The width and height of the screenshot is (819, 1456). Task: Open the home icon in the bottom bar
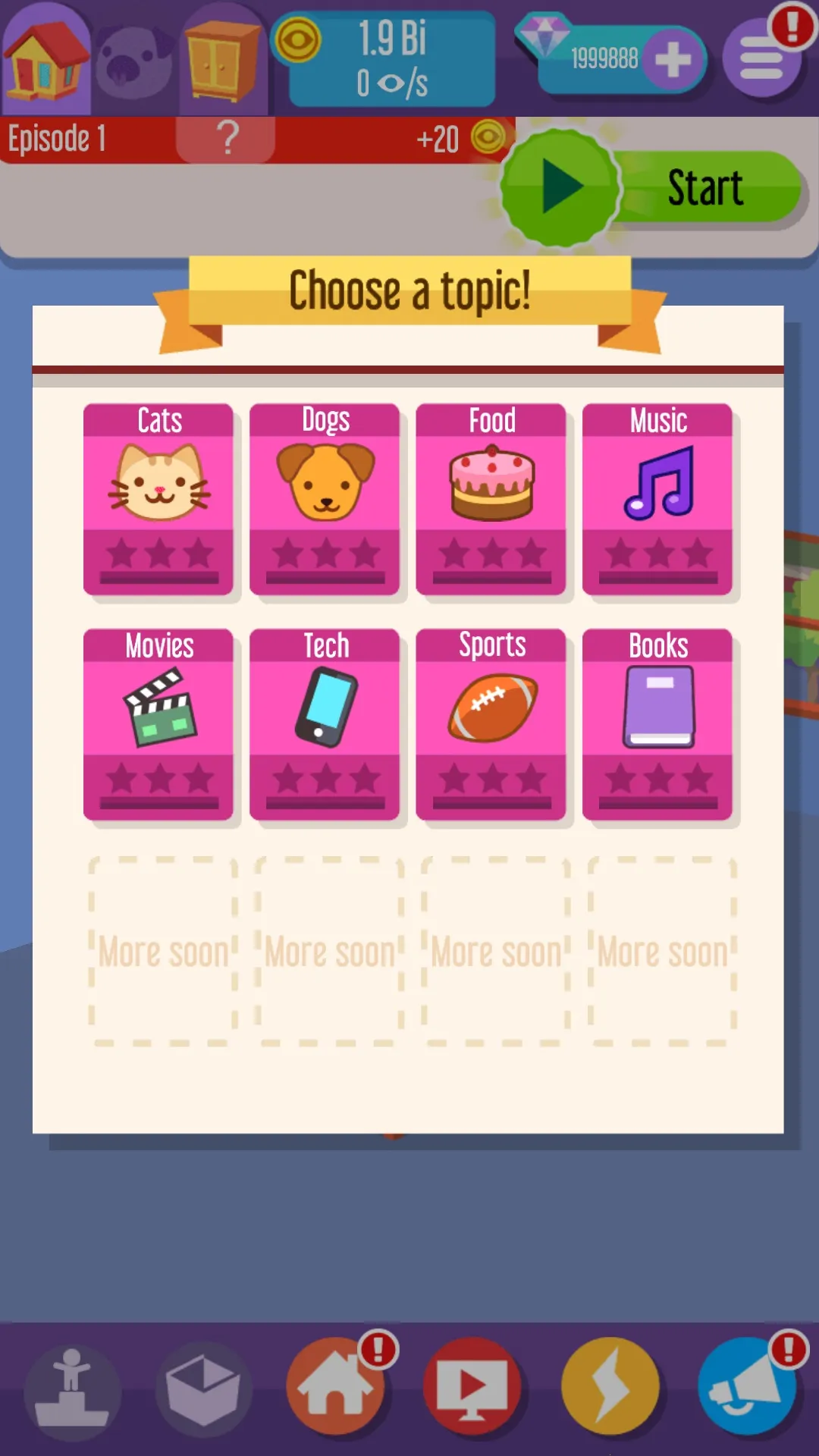(x=335, y=1386)
